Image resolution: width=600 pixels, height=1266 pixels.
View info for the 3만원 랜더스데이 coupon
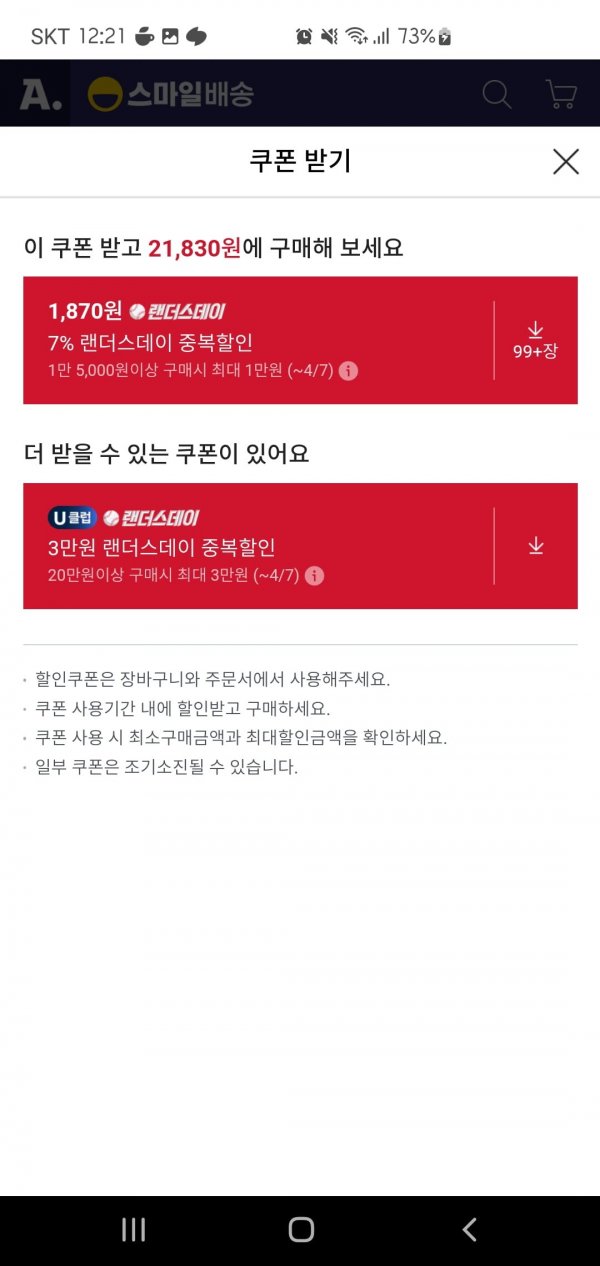point(314,576)
